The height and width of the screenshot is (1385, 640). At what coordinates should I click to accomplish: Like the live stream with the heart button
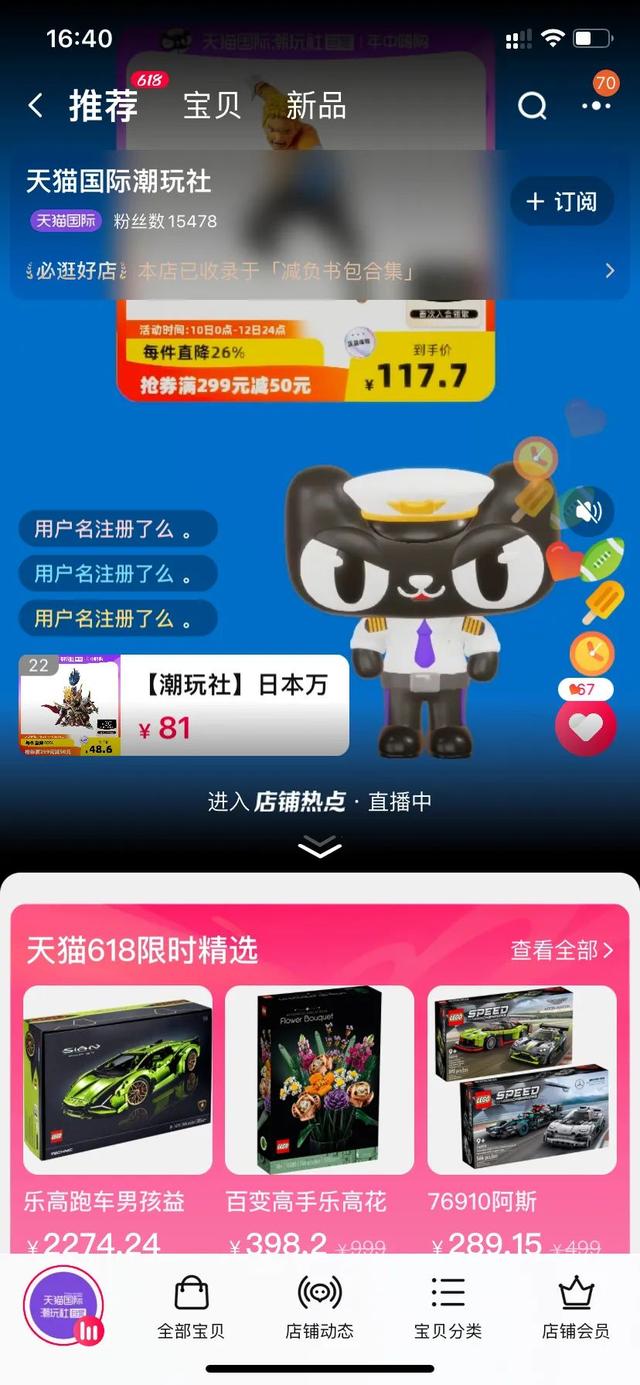(x=586, y=727)
